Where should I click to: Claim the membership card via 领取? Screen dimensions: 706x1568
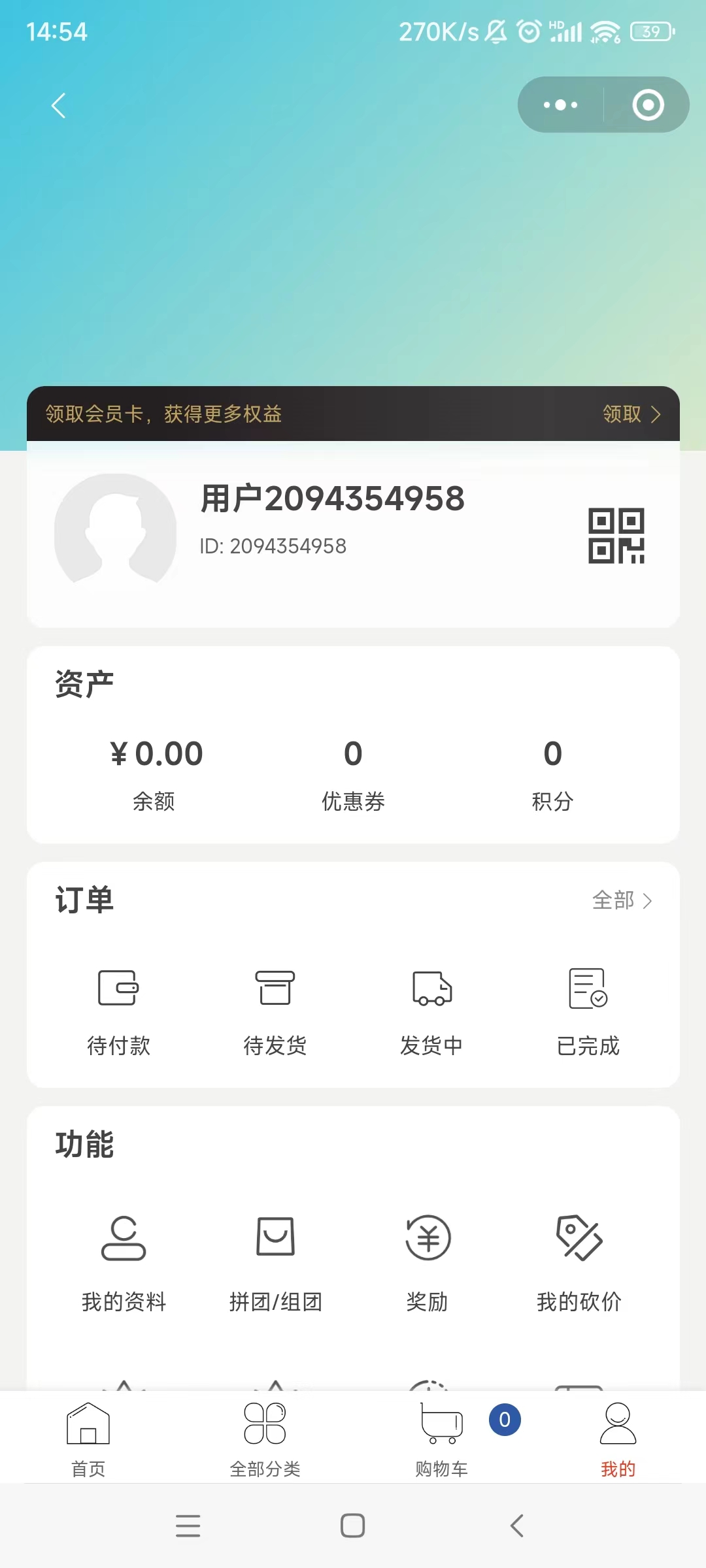[631, 414]
